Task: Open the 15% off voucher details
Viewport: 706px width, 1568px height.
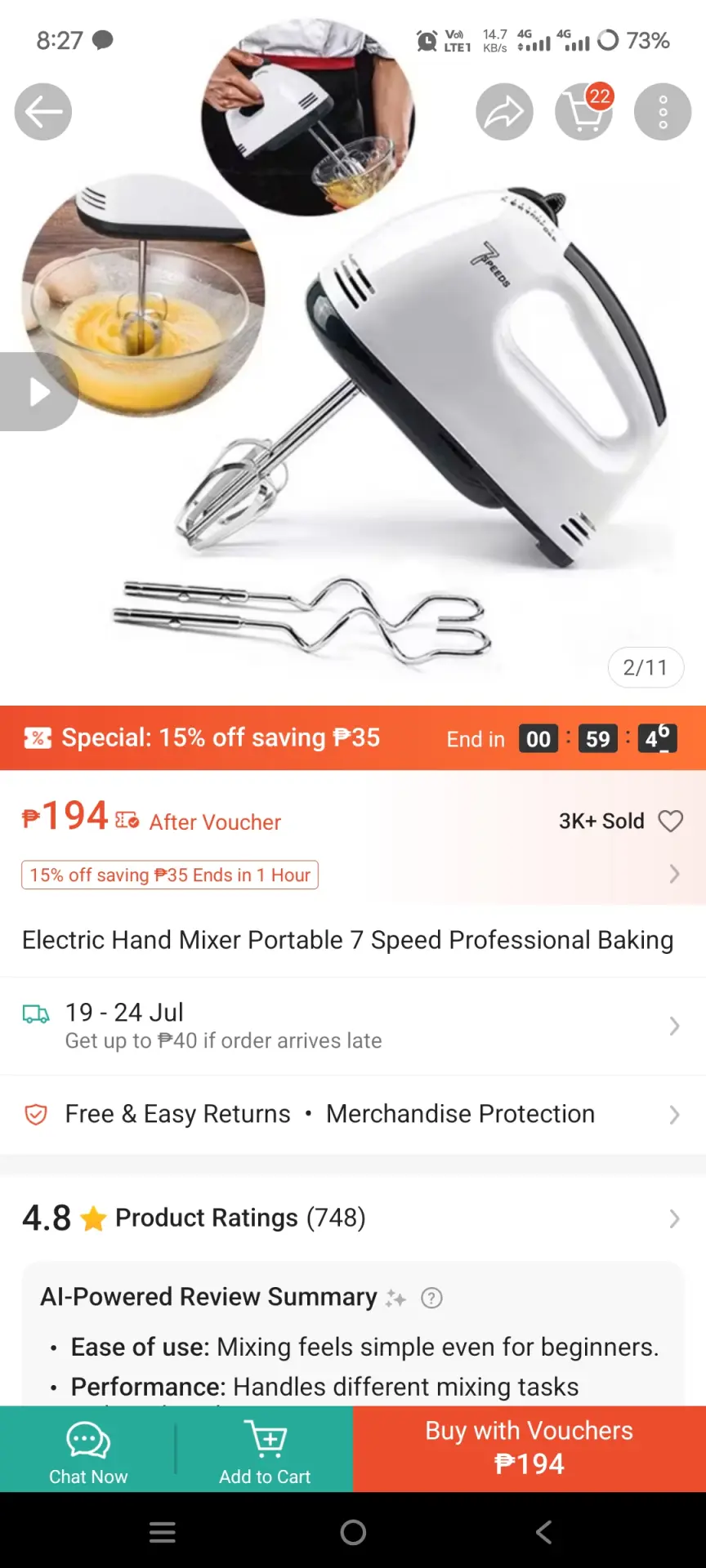Action: 353,875
